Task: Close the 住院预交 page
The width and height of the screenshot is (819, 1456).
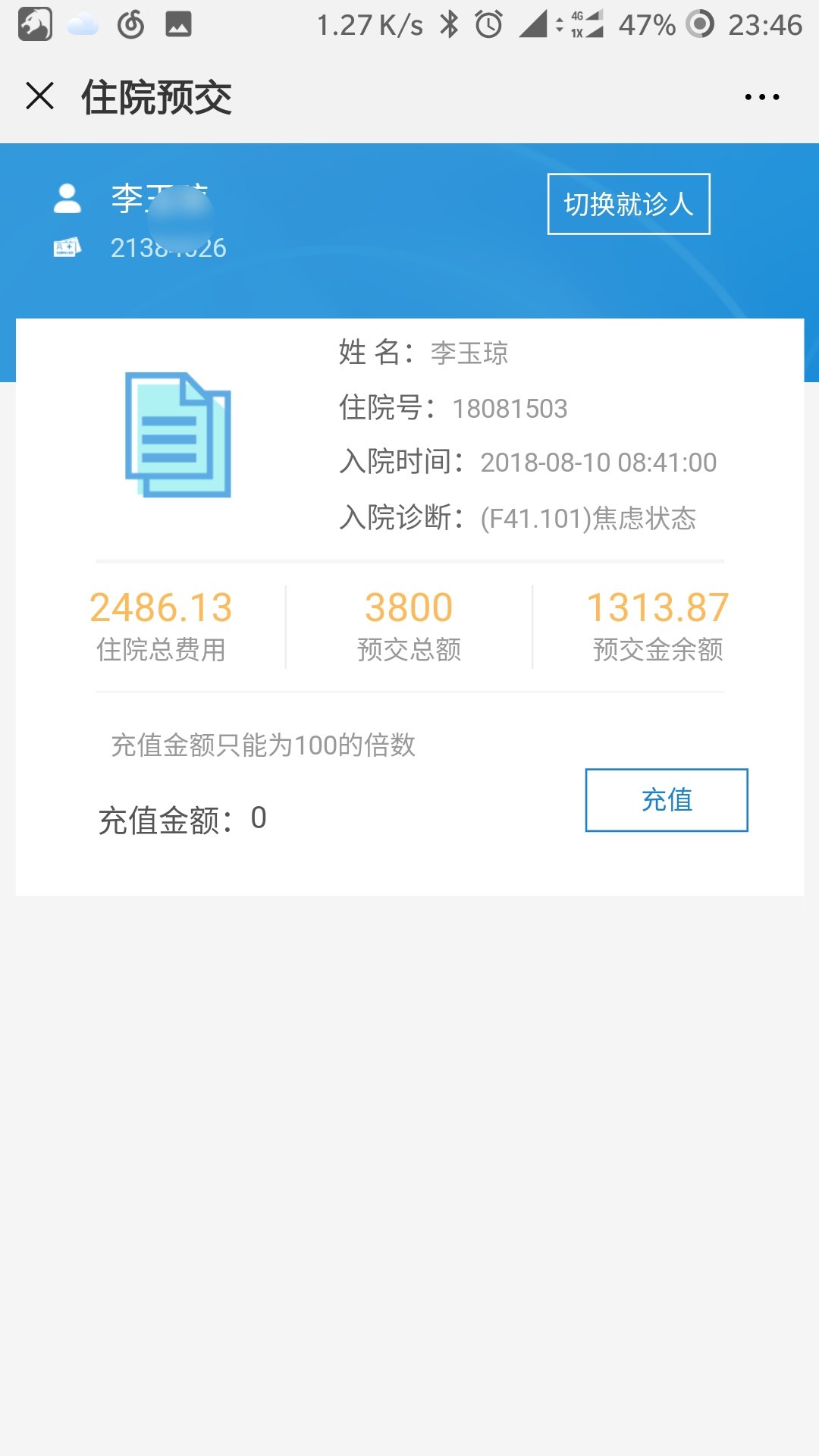Action: click(39, 96)
